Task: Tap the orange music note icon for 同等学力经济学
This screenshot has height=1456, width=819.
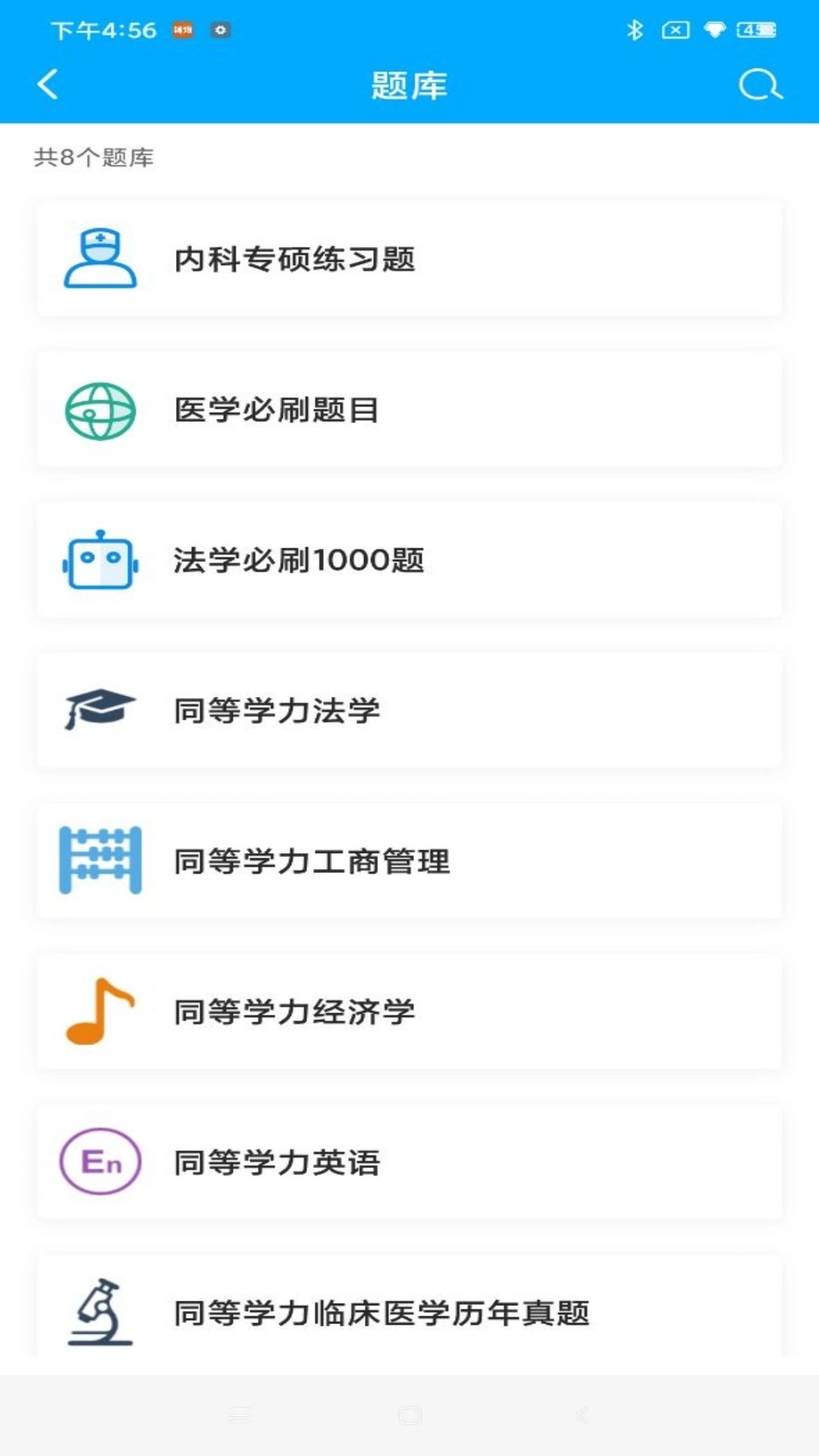Action: pos(99,1009)
